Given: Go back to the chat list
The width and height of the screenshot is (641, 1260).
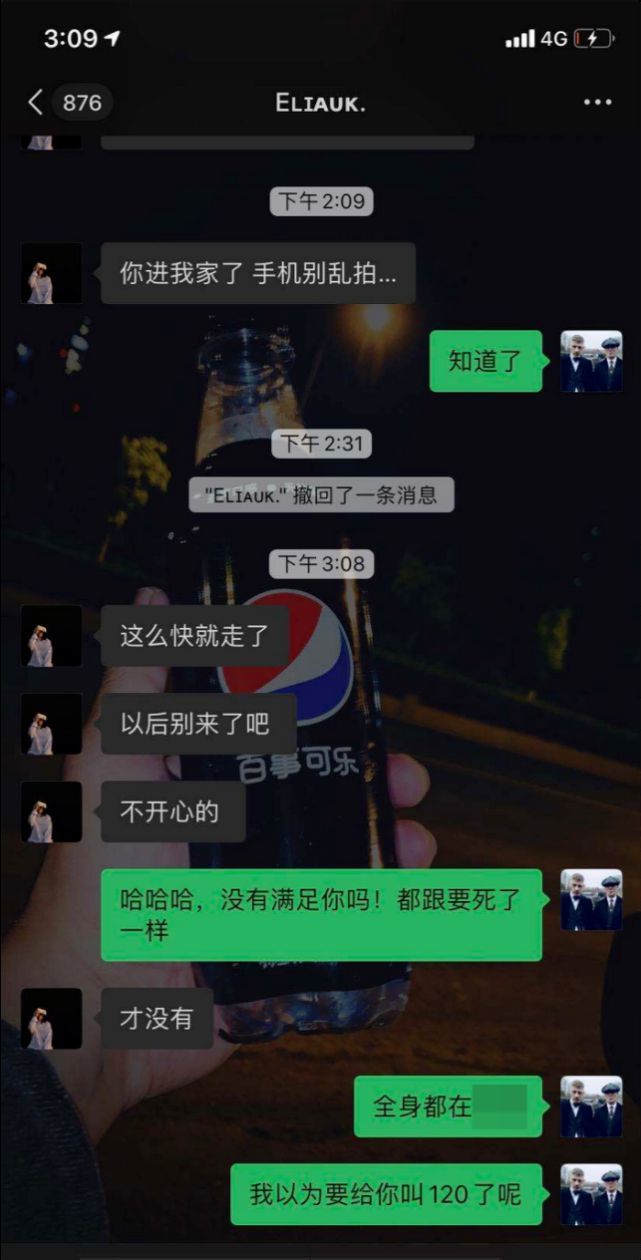Looking at the screenshot, I should point(36,102).
